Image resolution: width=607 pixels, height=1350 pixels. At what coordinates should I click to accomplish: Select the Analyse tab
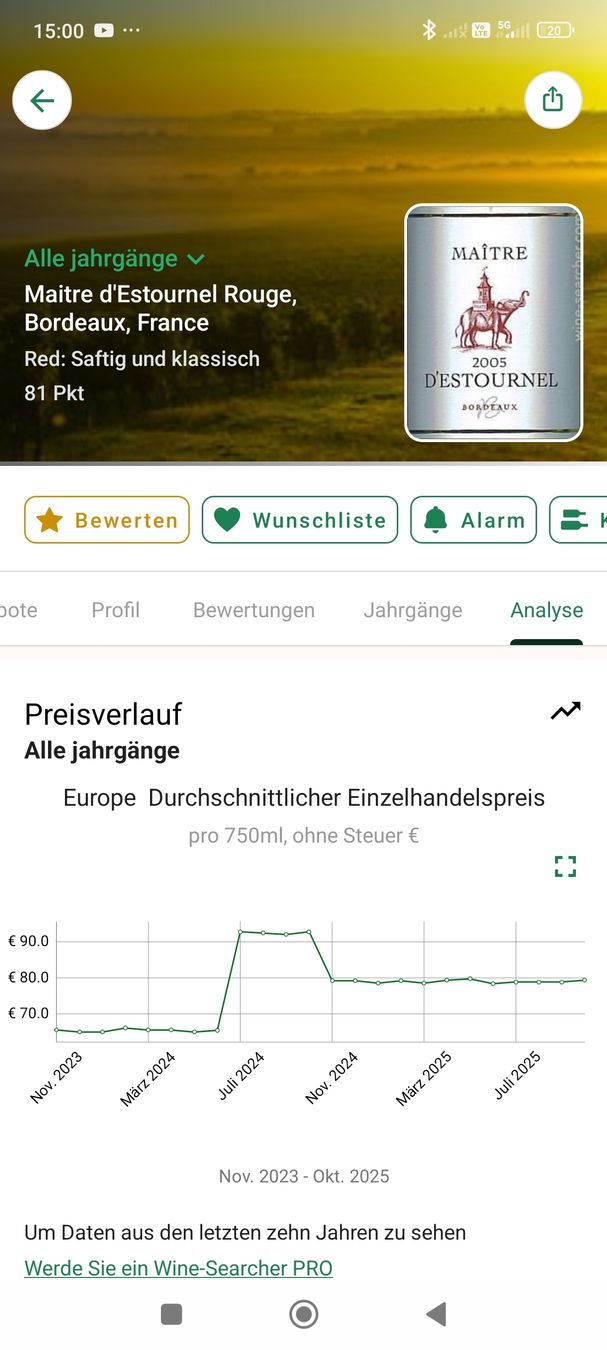click(x=546, y=610)
